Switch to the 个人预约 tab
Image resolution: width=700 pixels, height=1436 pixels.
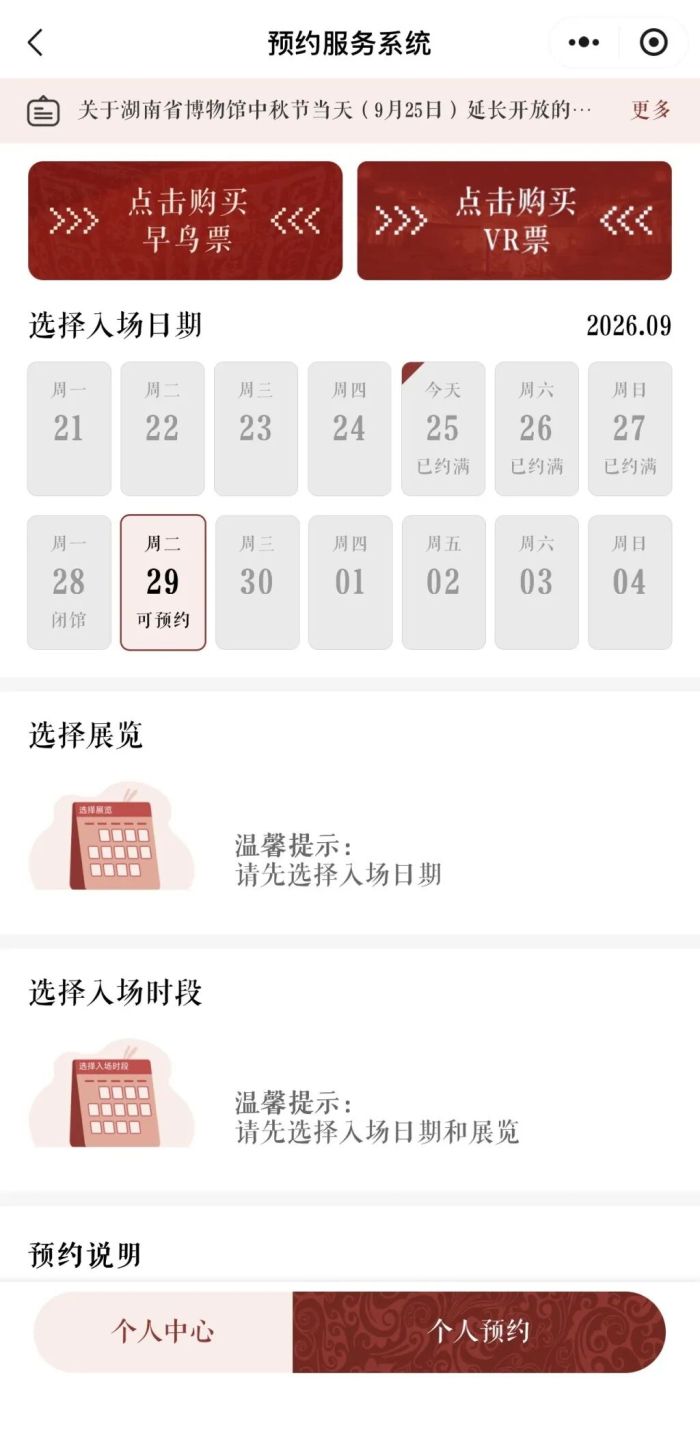click(479, 1332)
